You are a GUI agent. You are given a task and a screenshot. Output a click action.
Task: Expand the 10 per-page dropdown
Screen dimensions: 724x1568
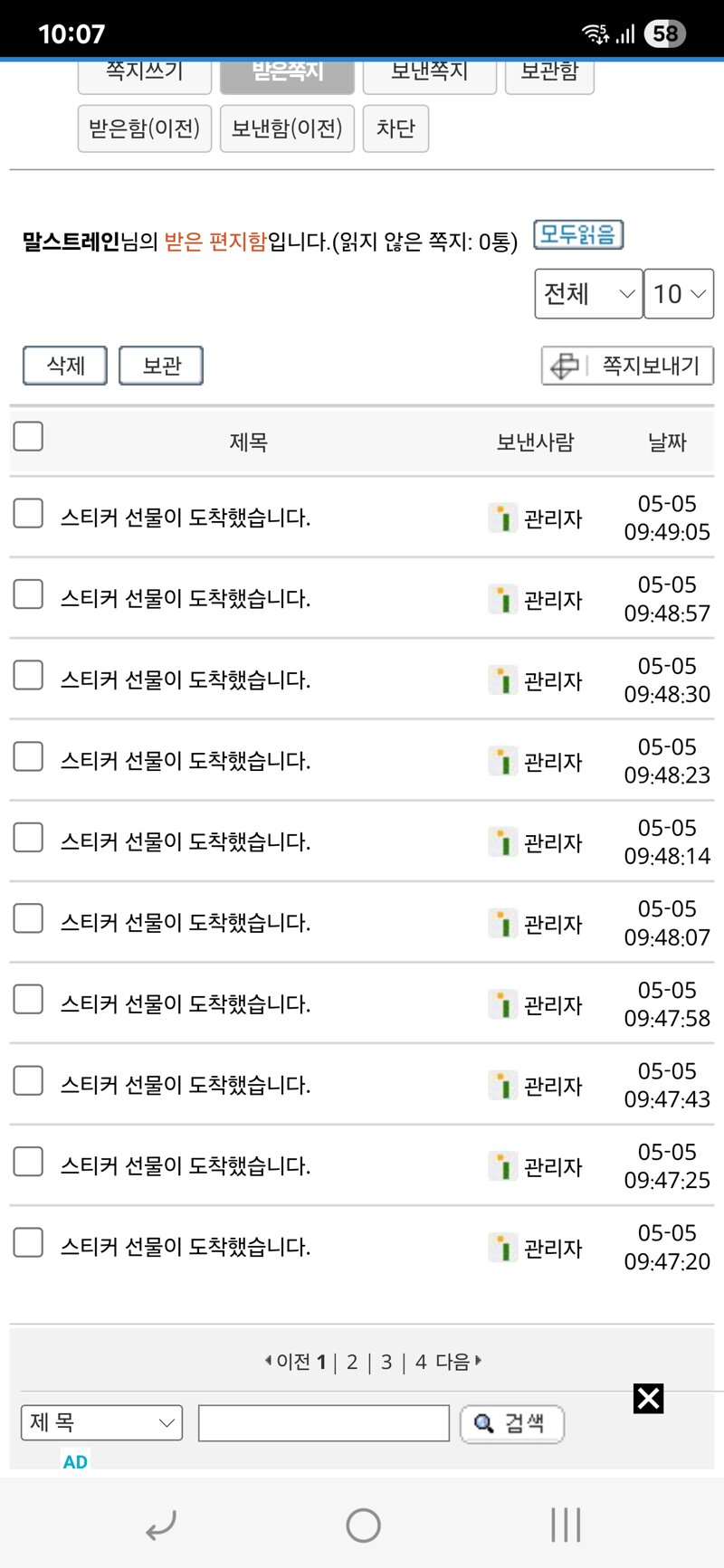point(679,294)
